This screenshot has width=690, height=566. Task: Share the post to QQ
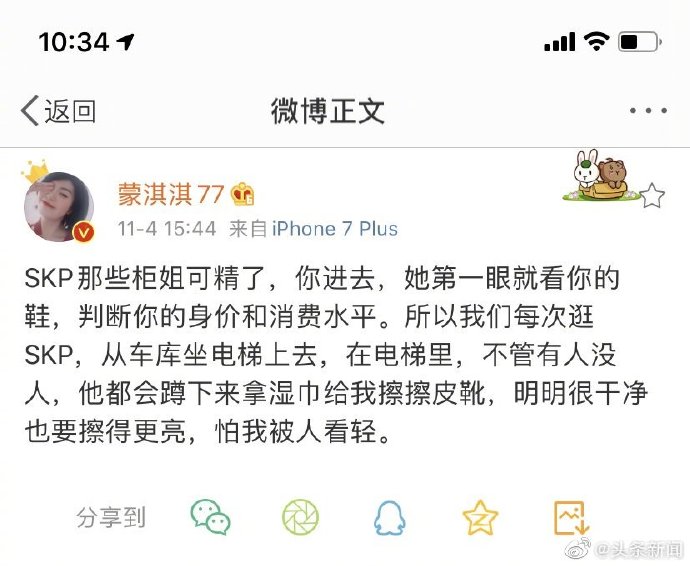pyautogui.click(x=389, y=517)
